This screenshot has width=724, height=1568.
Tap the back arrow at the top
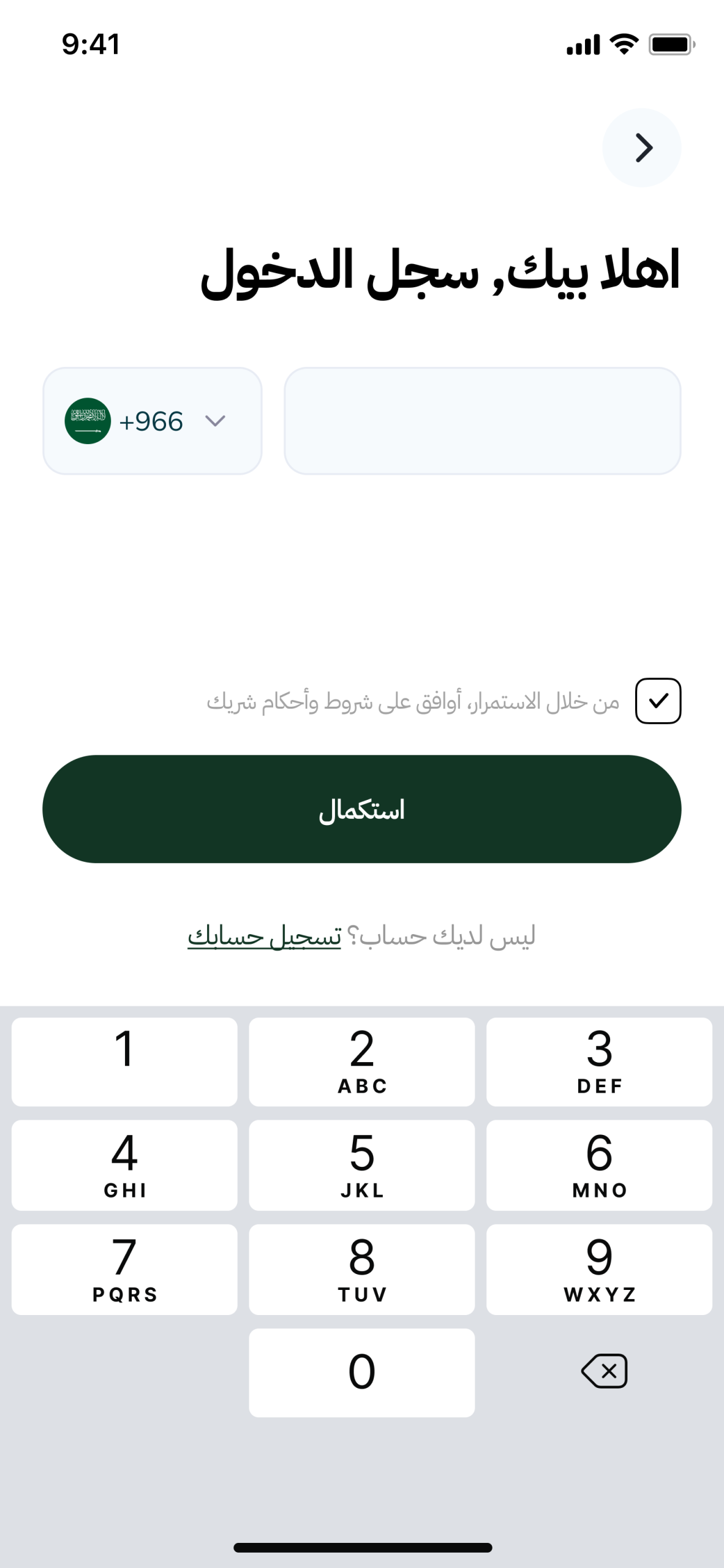point(642,147)
